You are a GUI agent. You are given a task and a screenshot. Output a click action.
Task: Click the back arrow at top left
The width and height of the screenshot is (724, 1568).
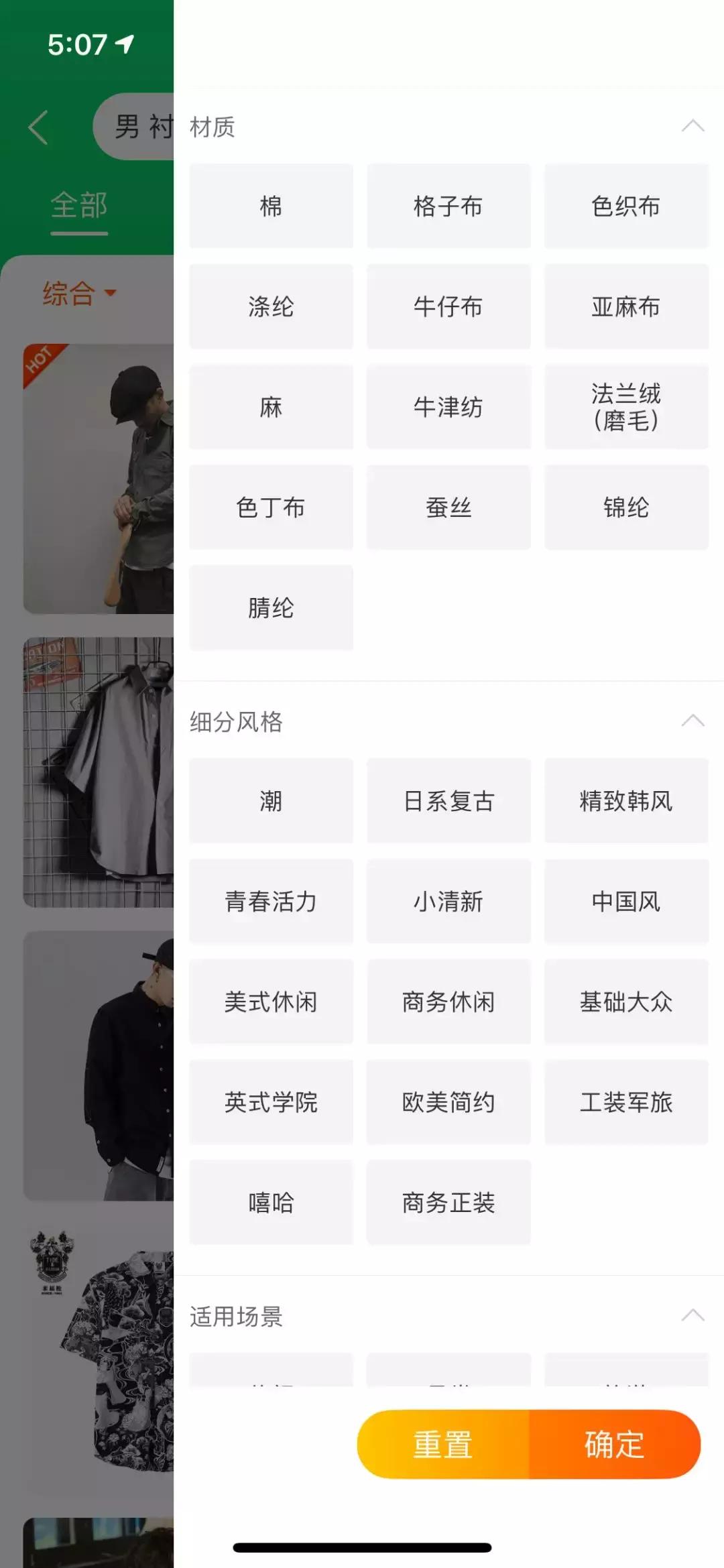pos(38,127)
